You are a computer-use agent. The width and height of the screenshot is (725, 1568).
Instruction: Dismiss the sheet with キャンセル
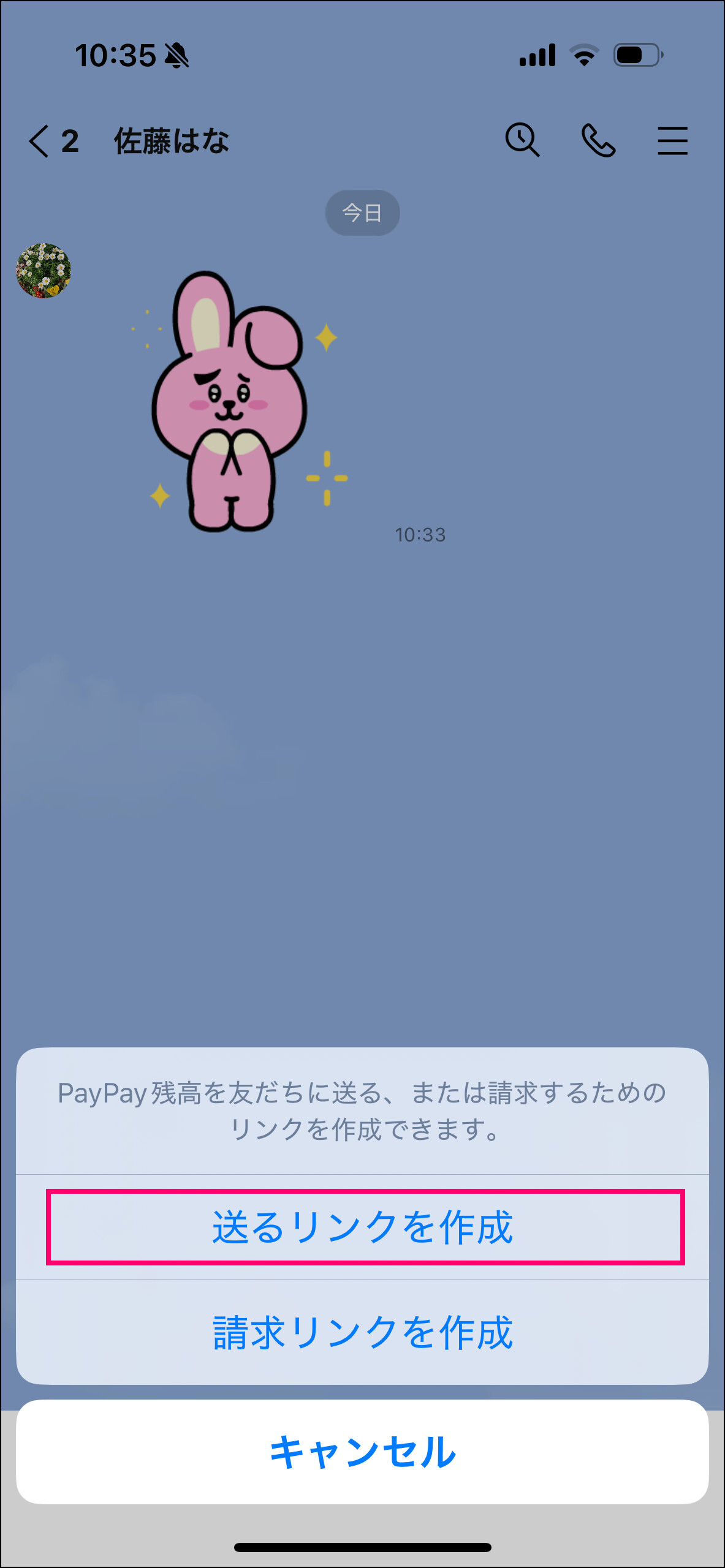point(362,1452)
